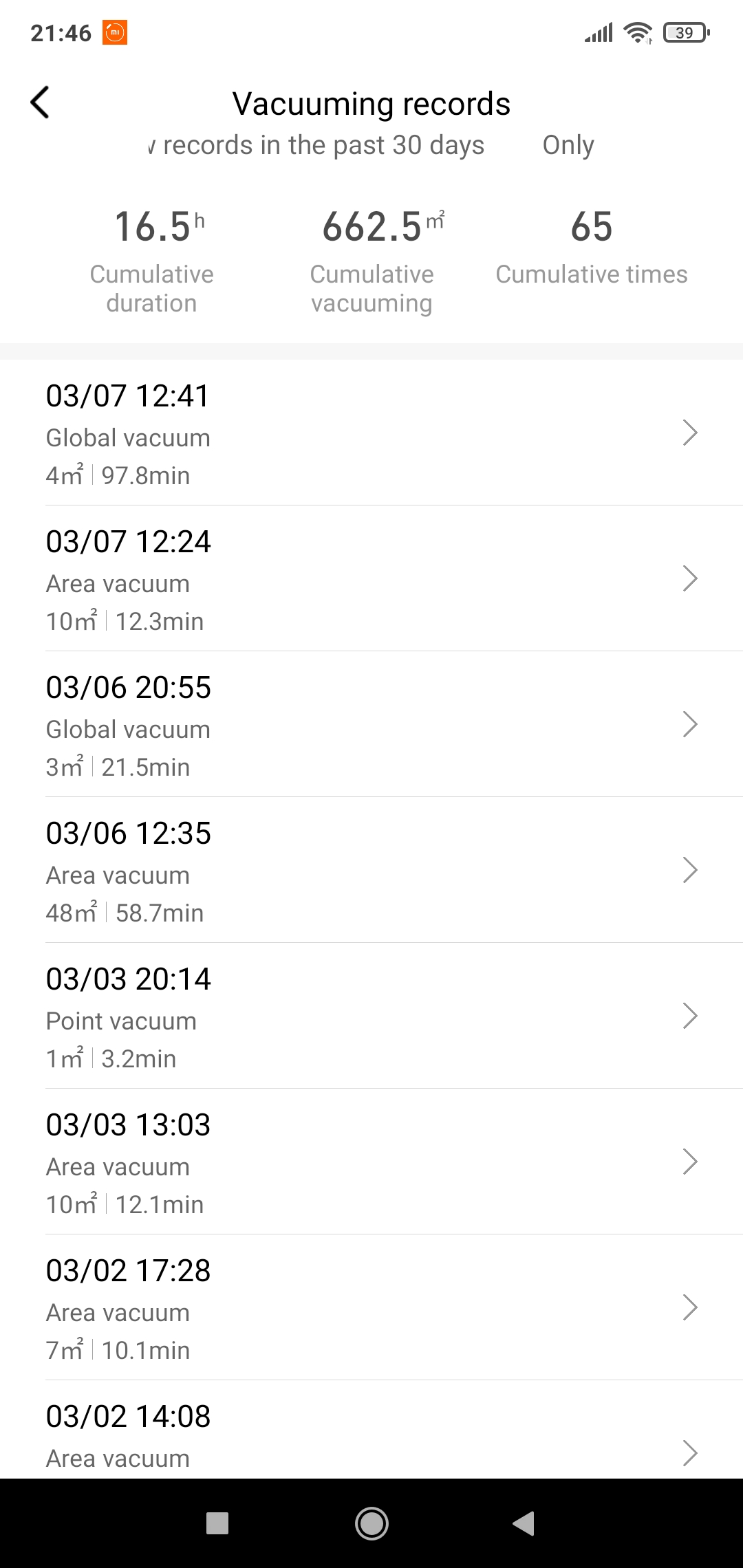This screenshot has width=743, height=1568.
Task: Select the 03/02 17:28 Area vacuum record
Action: pyautogui.click(x=371, y=1307)
